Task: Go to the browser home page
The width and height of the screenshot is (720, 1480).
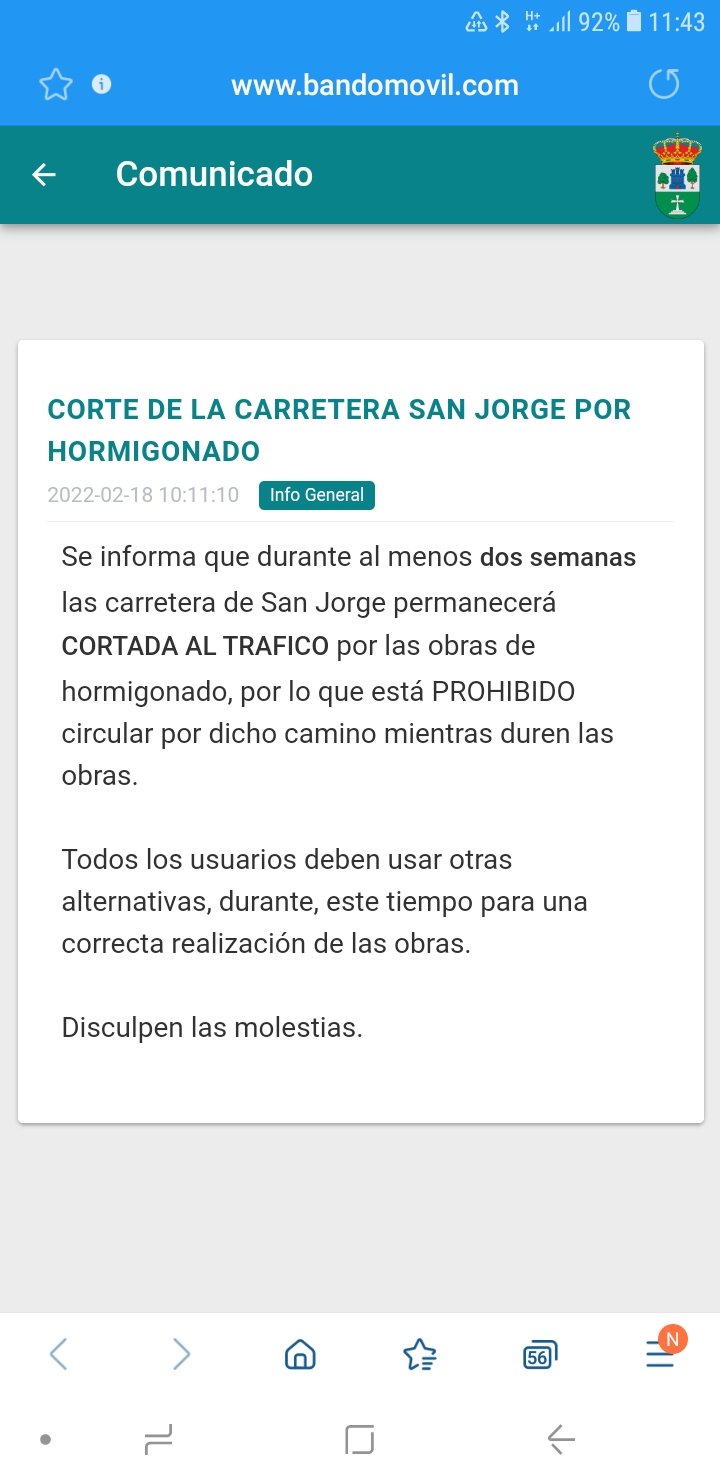Action: click(x=300, y=1355)
